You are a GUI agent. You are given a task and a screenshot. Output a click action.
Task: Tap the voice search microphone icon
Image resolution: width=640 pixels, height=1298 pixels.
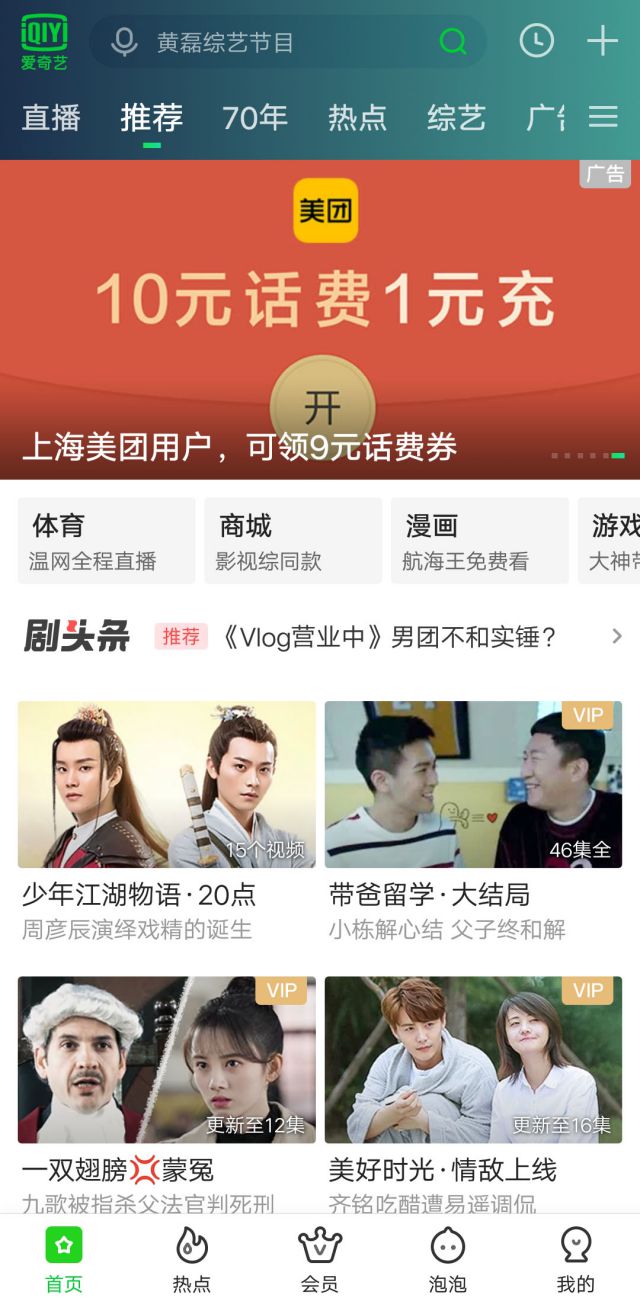click(124, 42)
